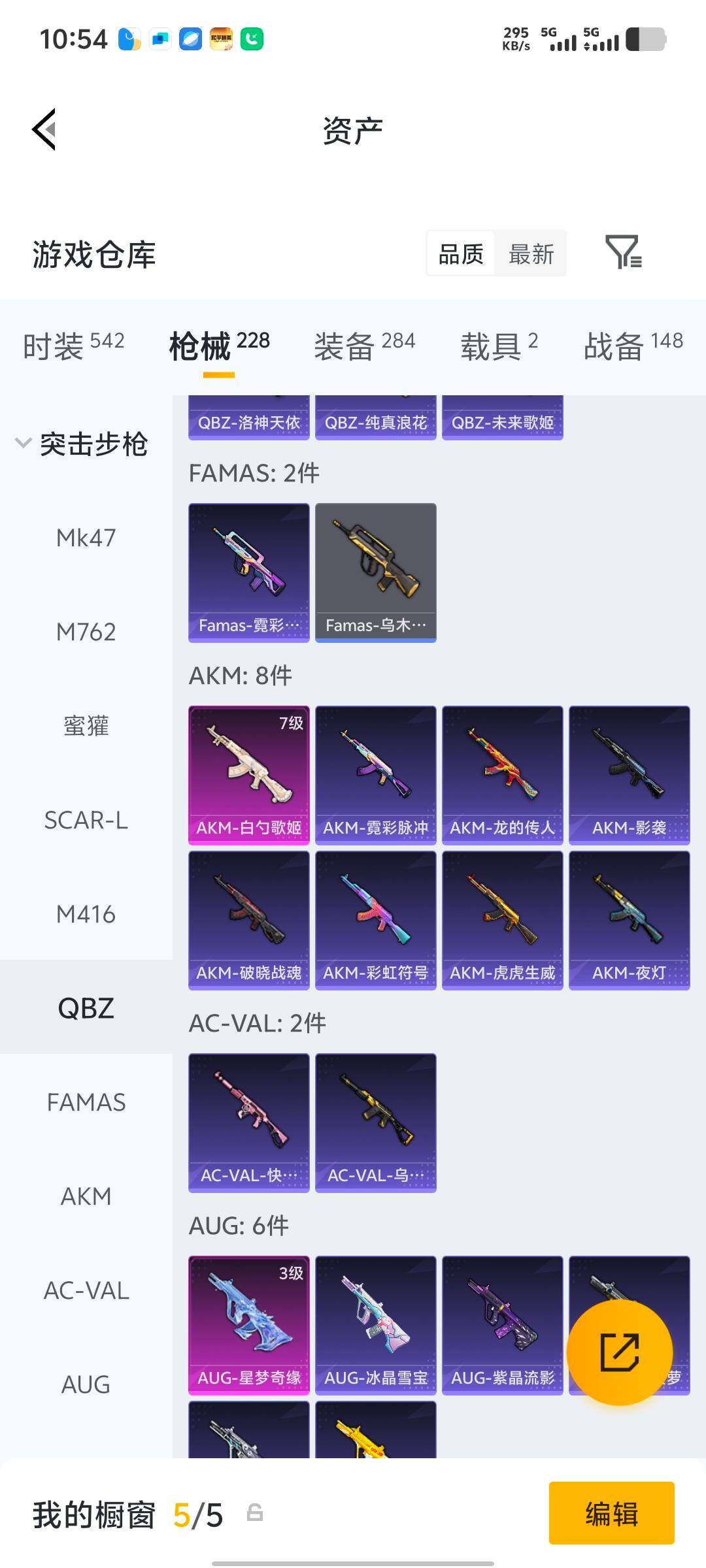Viewport: 706px width, 1568px height.
Task: Switch to the 载具 tab
Action: point(499,346)
